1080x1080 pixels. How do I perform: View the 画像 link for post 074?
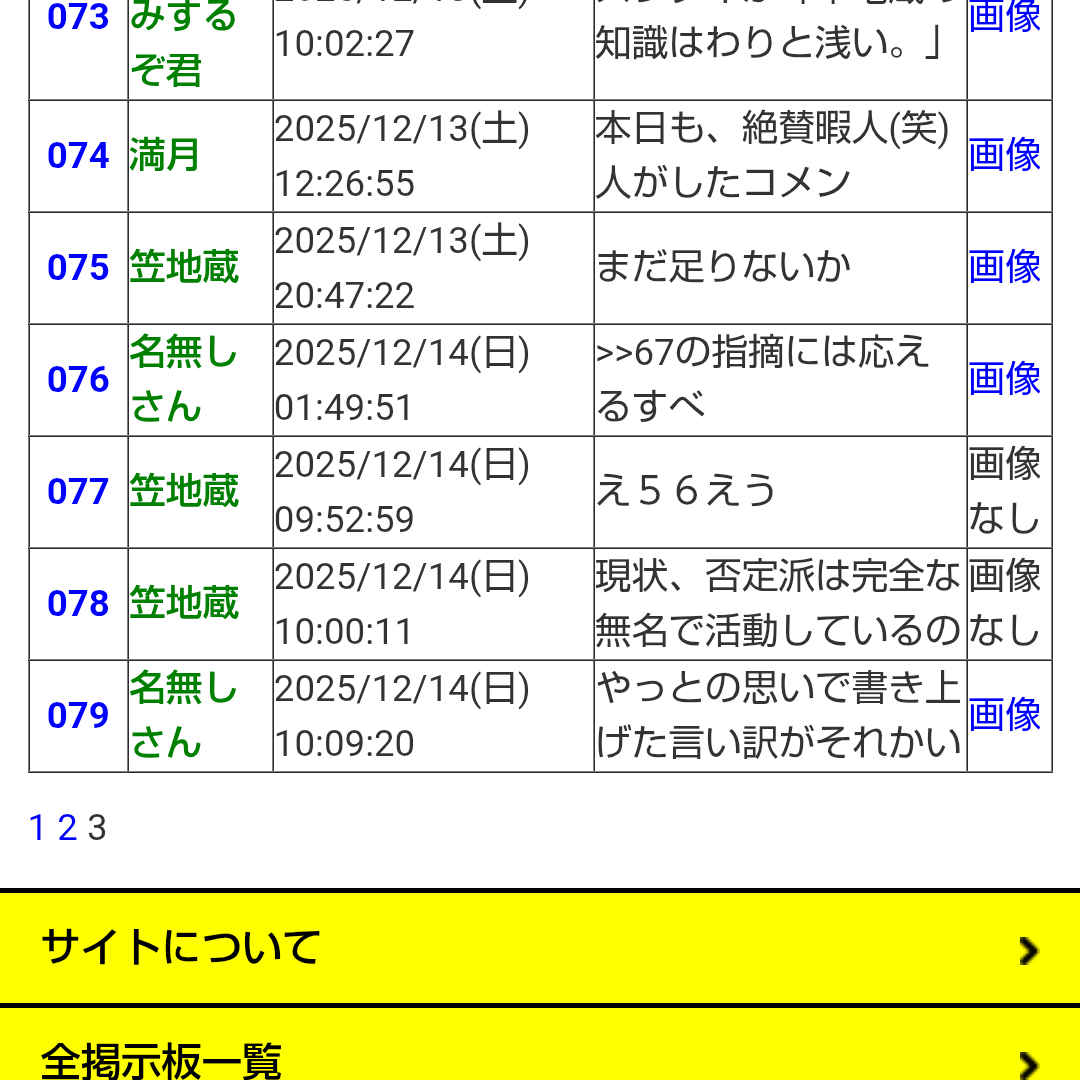pyautogui.click(x=1005, y=155)
